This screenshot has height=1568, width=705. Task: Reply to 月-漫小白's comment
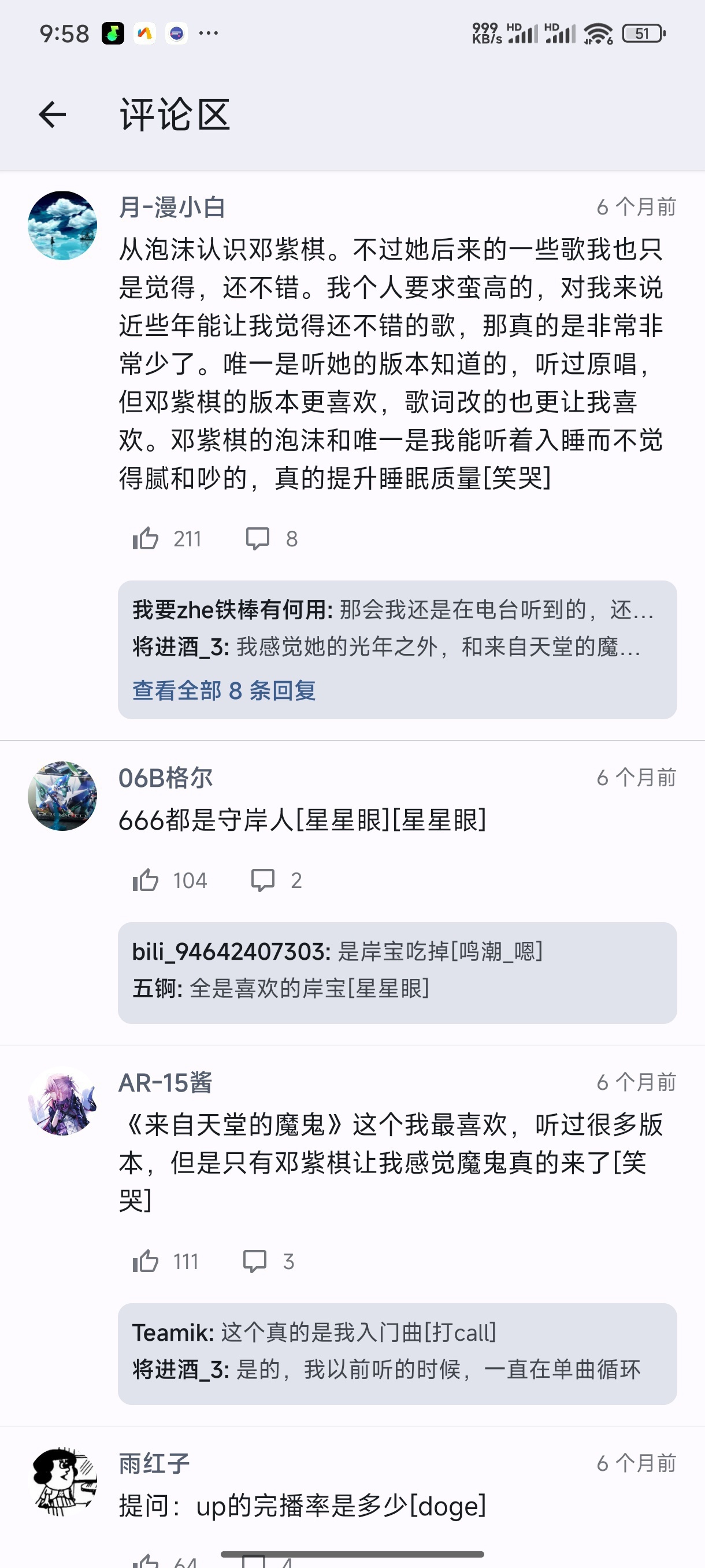[258, 539]
